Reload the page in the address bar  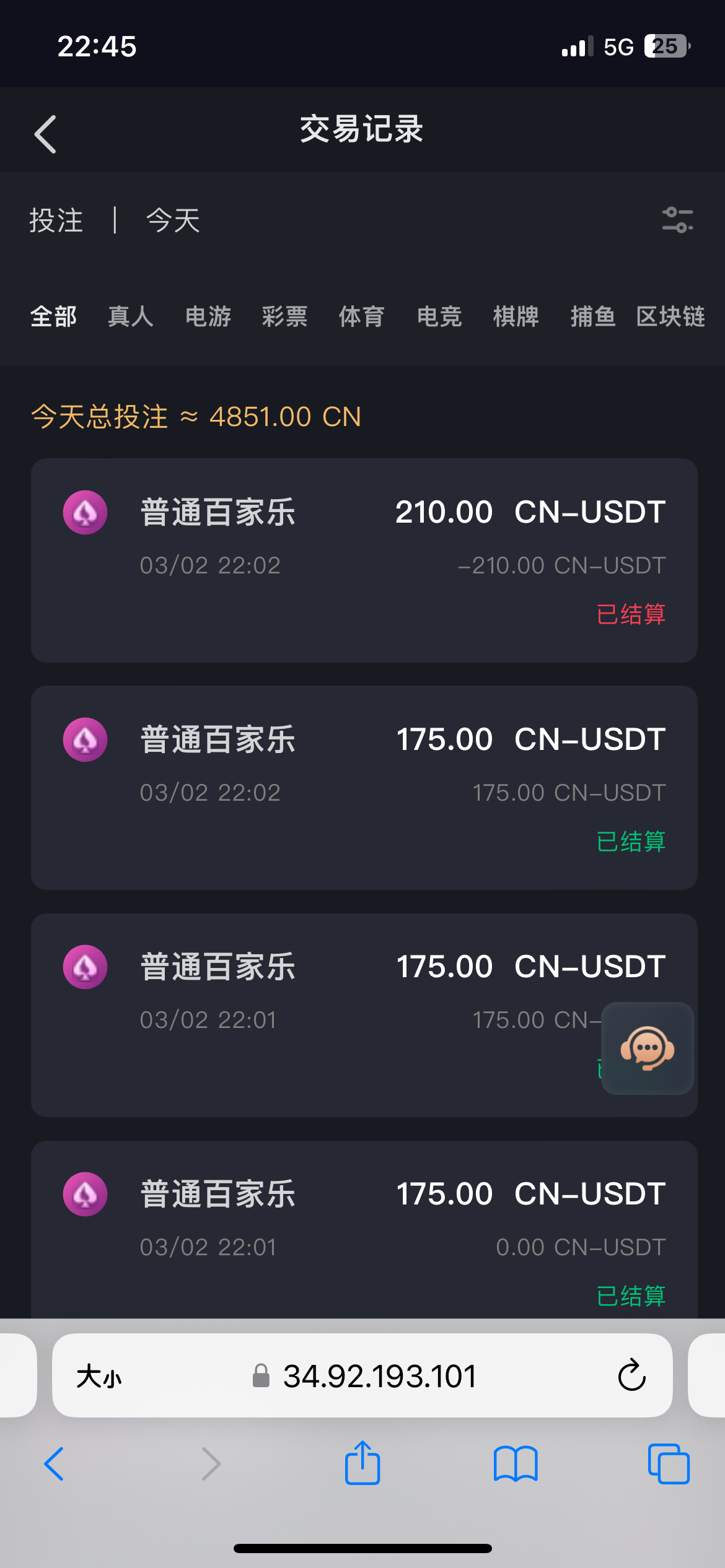(x=631, y=1375)
